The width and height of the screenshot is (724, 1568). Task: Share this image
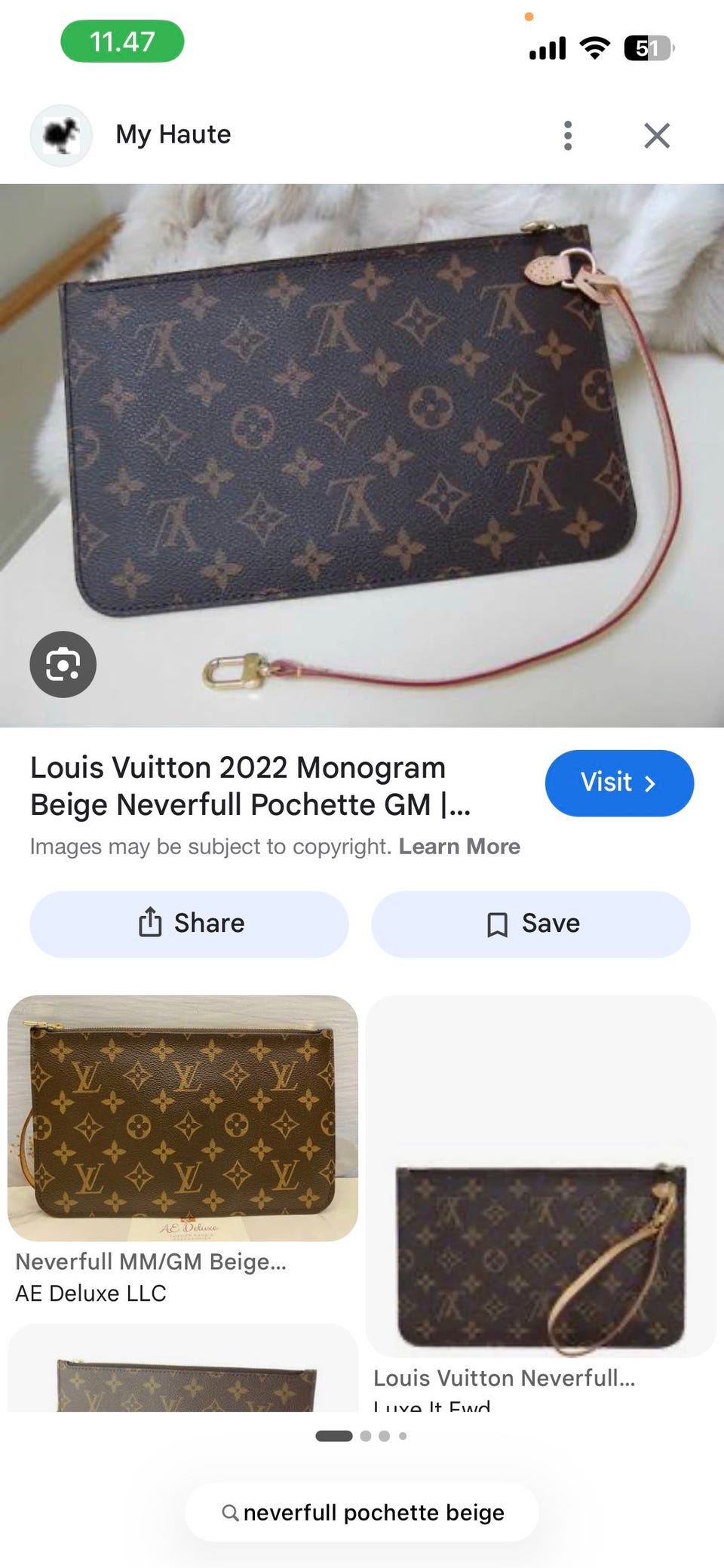(189, 924)
